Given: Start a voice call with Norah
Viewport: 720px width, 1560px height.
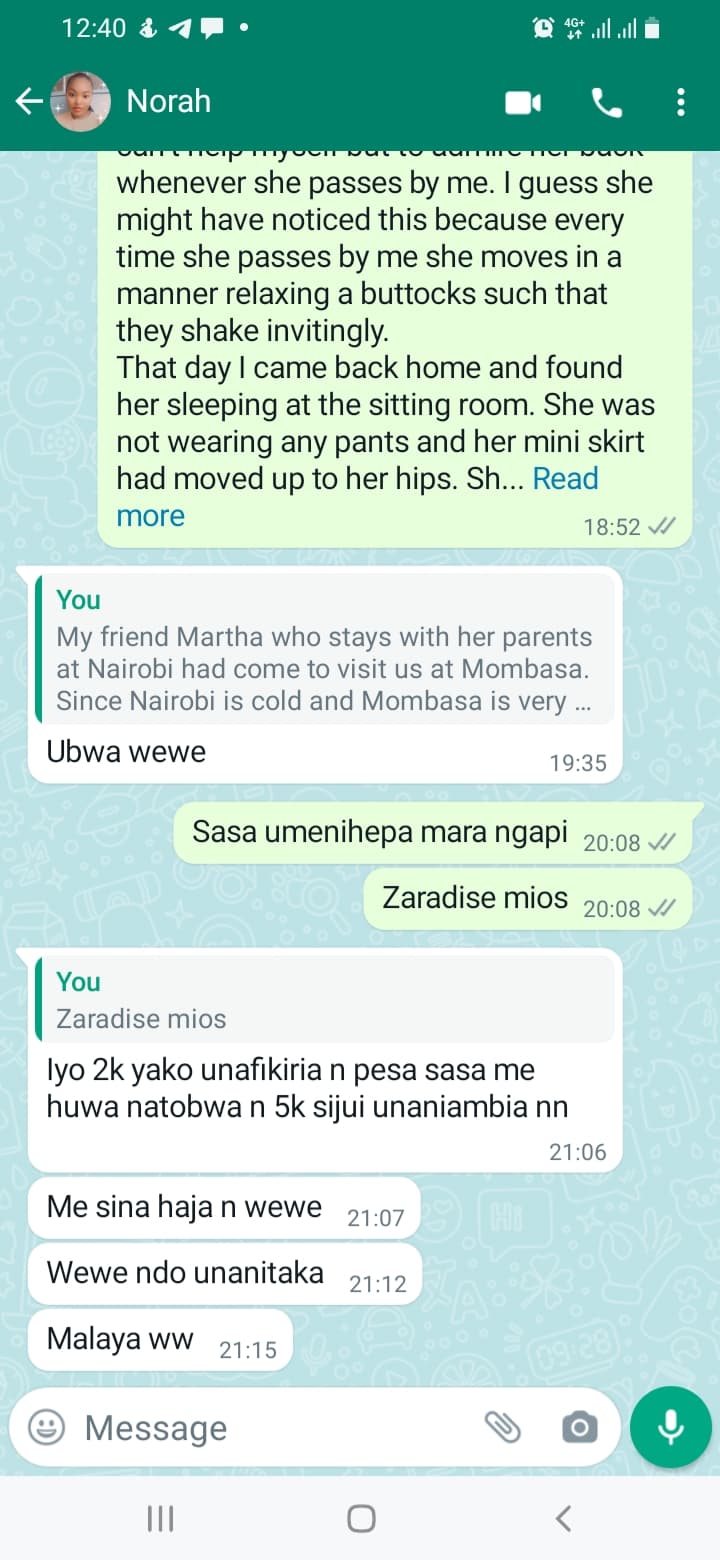Looking at the screenshot, I should 606,102.
